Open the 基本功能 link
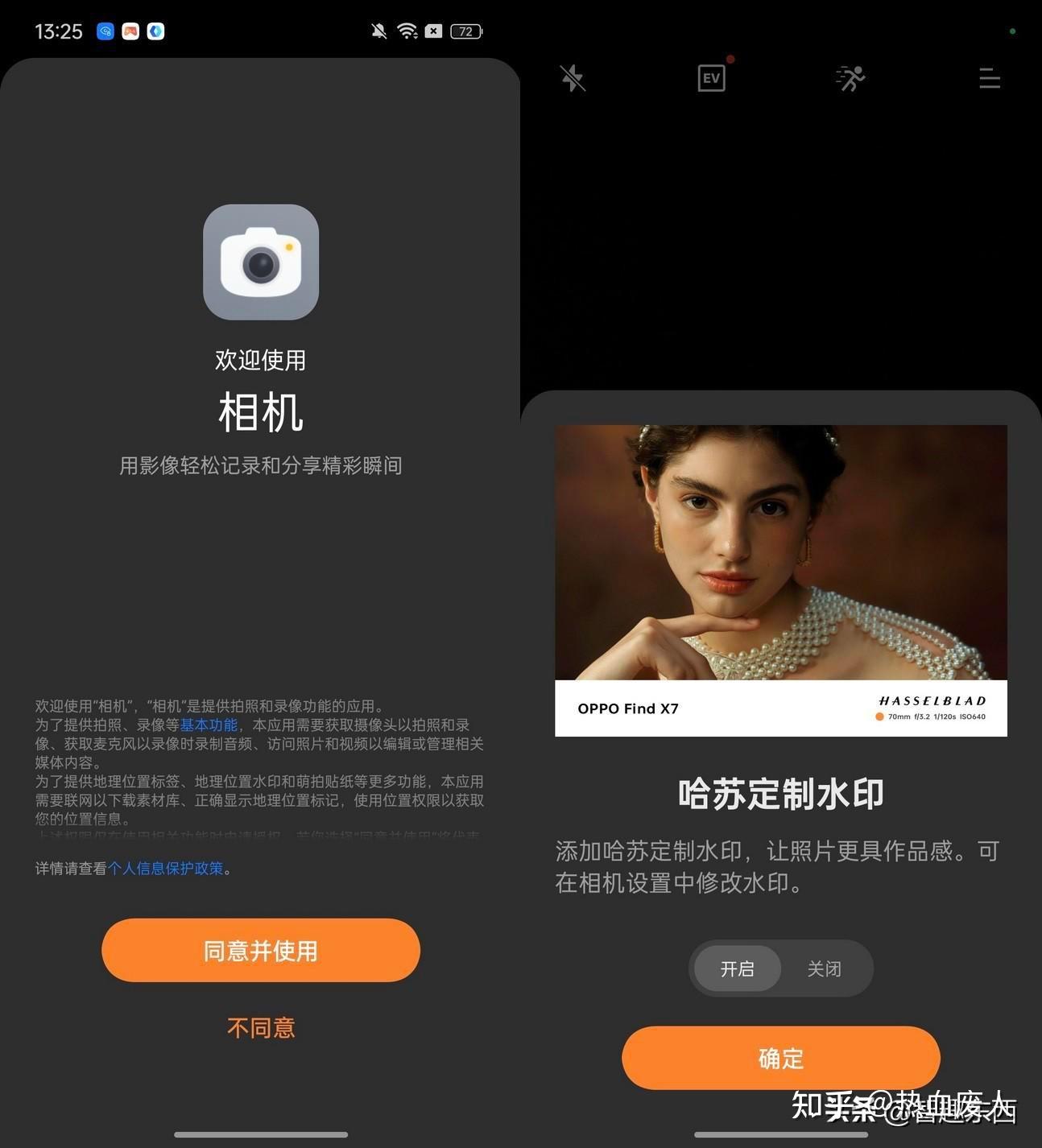The image size is (1042, 1148). coord(209,725)
